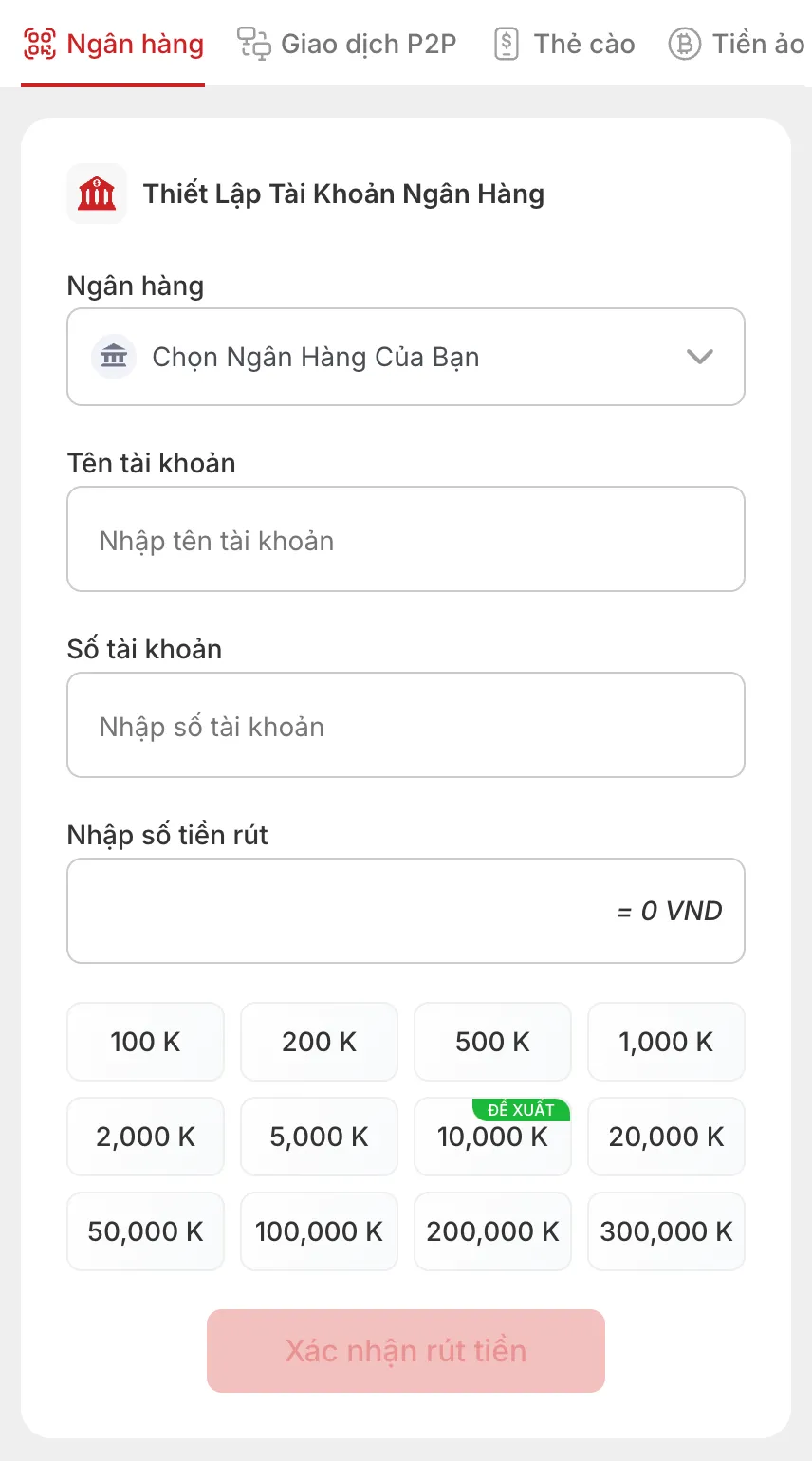Choose the 300,000 K amount
Viewport: 812px width, 1461px height.
666,1231
